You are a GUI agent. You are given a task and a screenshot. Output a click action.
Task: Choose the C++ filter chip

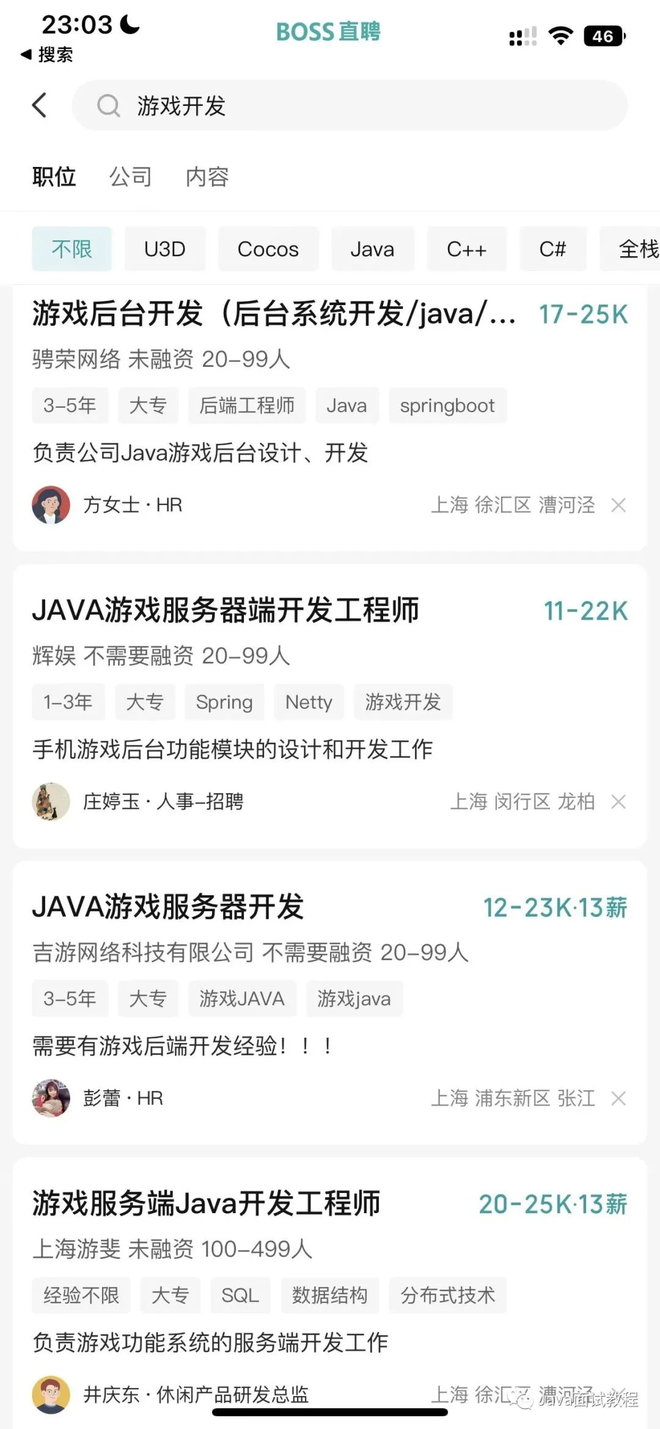click(x=466, y=249)
